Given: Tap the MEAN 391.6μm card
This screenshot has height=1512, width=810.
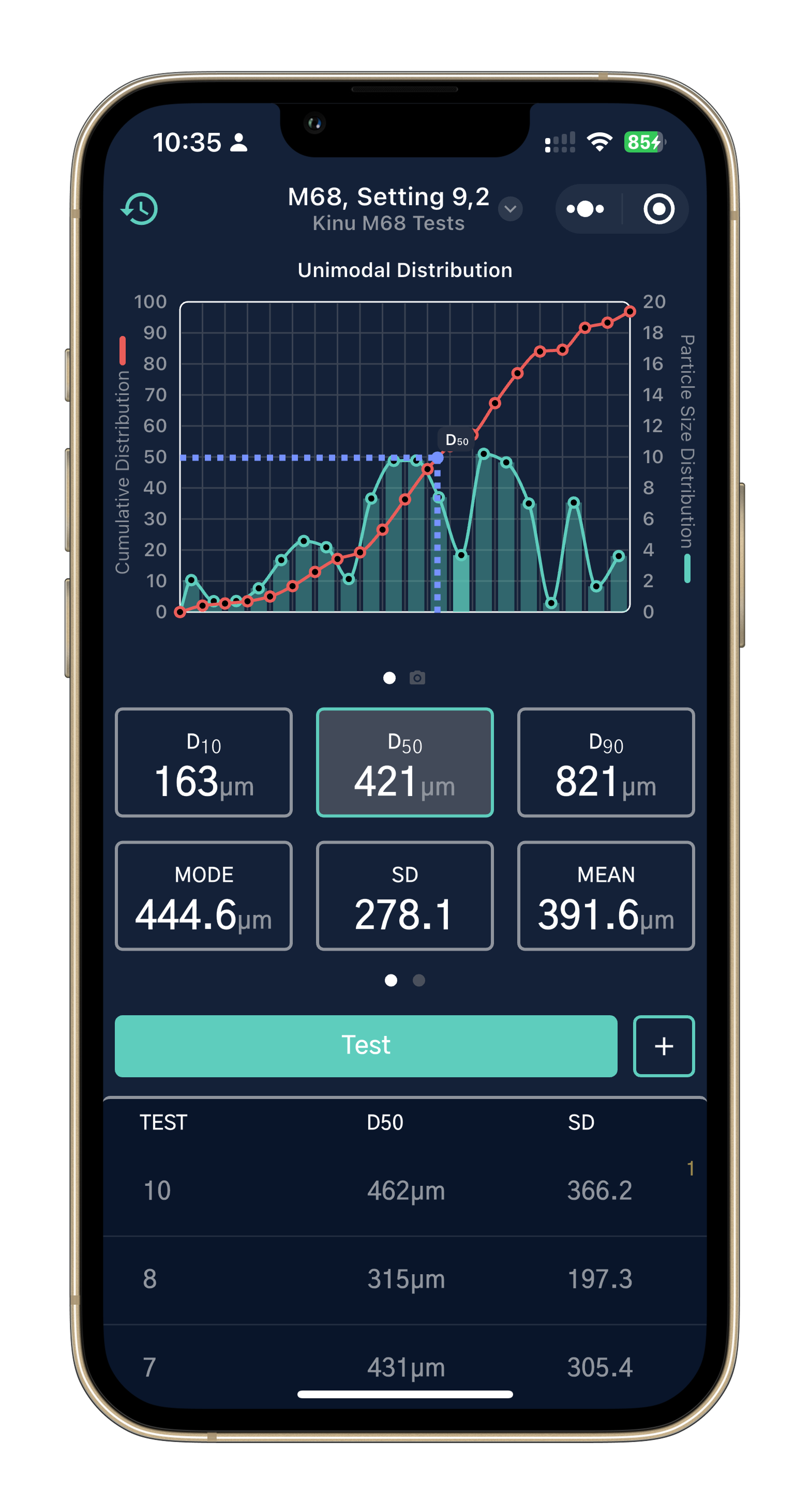Looking at the screenshot, I should tap(606, 895).
